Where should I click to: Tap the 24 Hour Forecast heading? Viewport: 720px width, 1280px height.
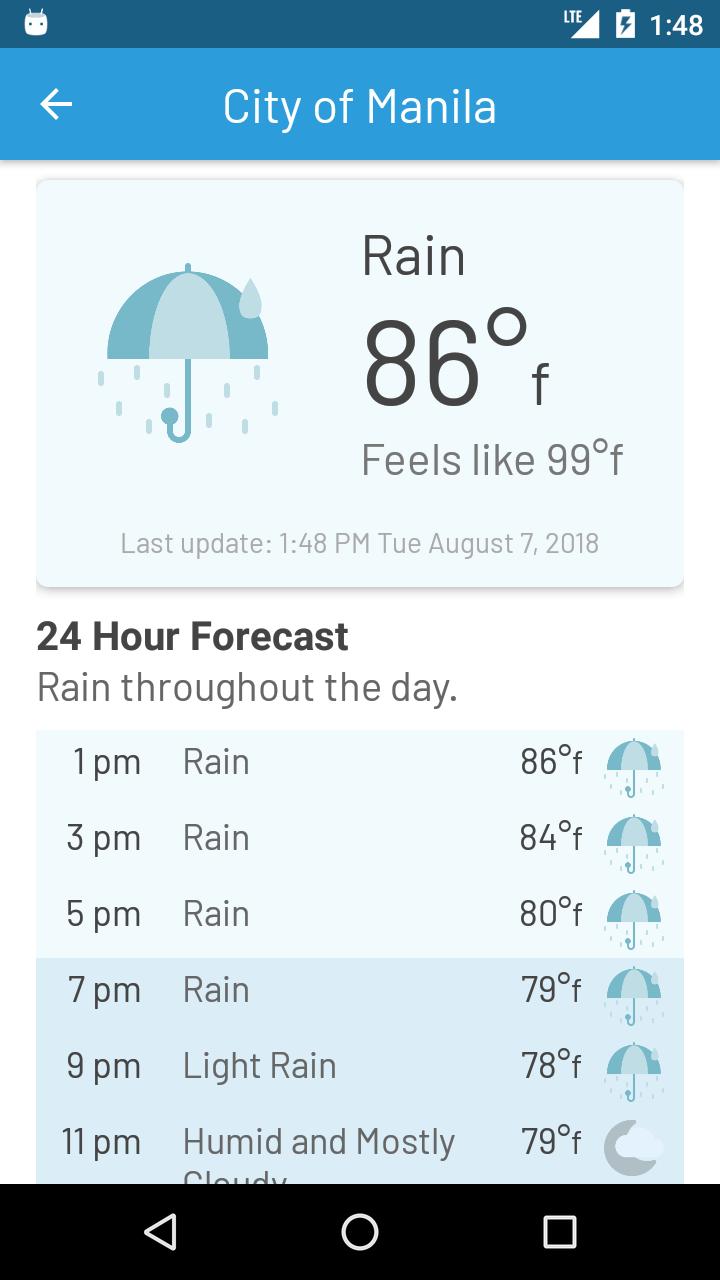tap(191, 637)
